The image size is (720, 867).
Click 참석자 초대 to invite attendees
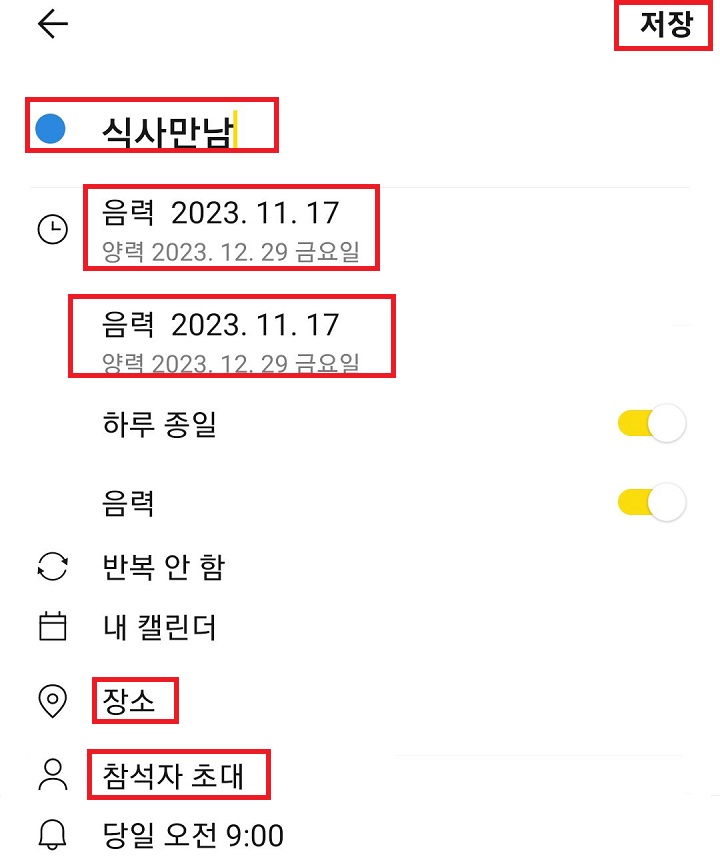click(x=177, y=774)
